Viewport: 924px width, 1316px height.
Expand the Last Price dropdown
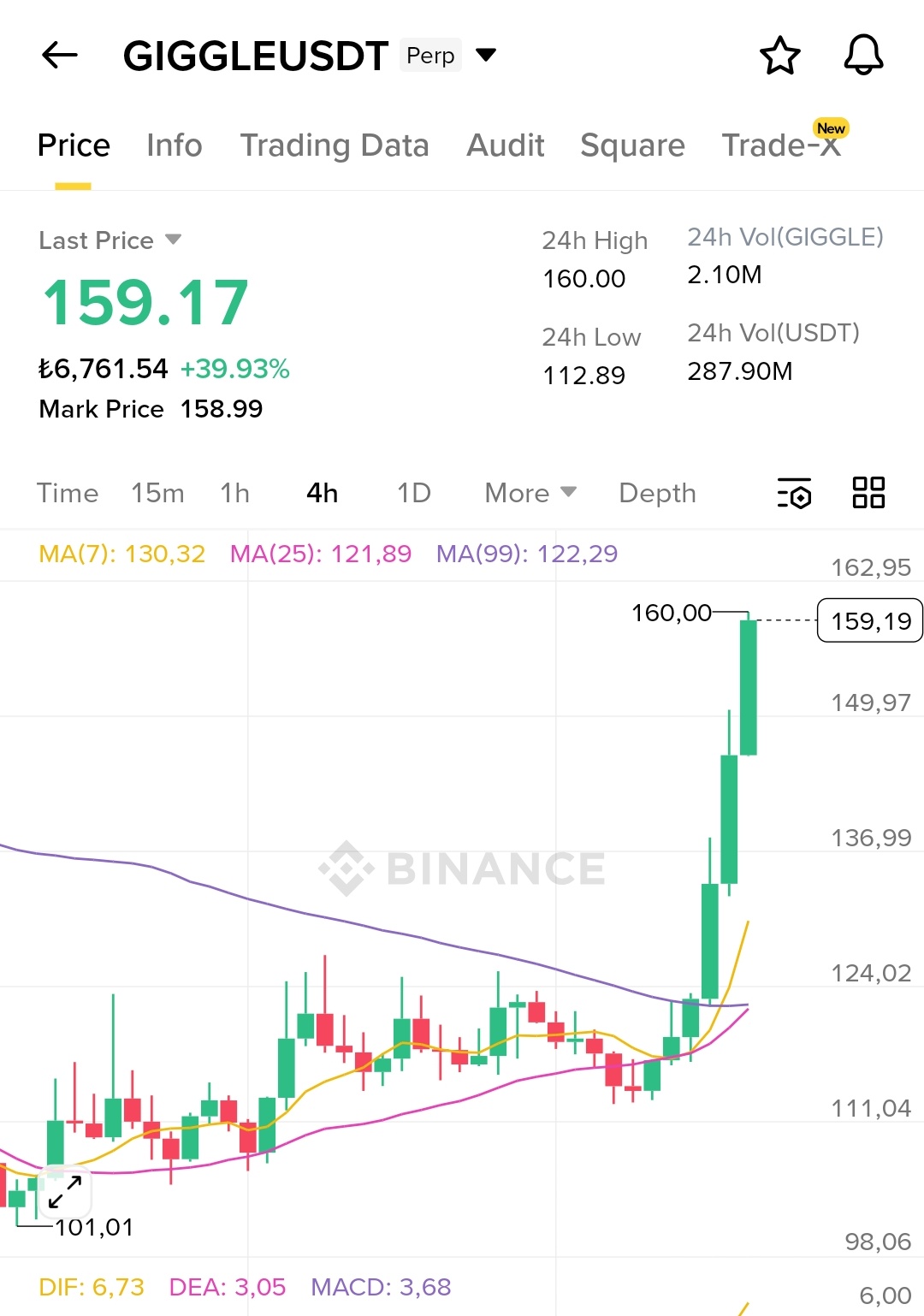[173, 240]
